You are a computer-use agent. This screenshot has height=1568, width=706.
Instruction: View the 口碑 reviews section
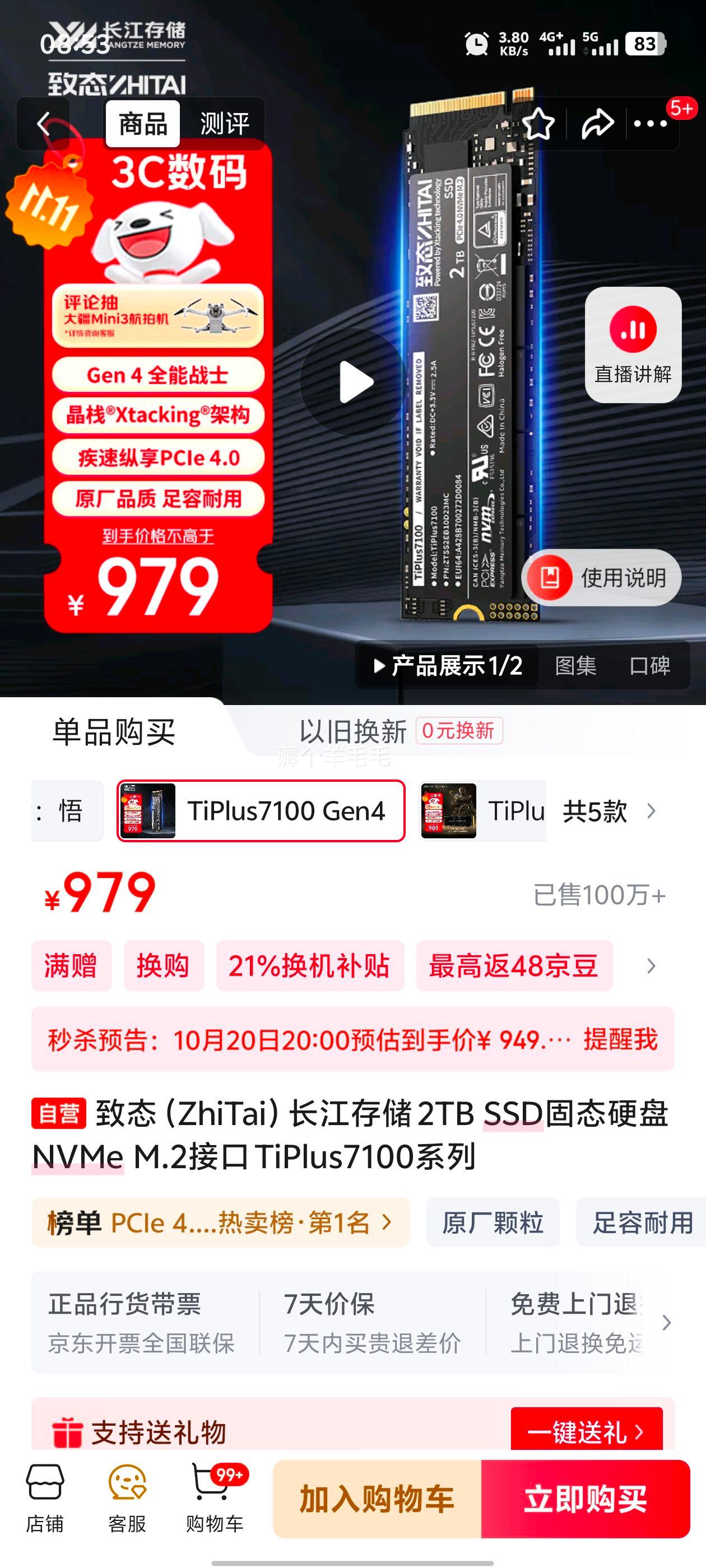click(x=649, y=665)
